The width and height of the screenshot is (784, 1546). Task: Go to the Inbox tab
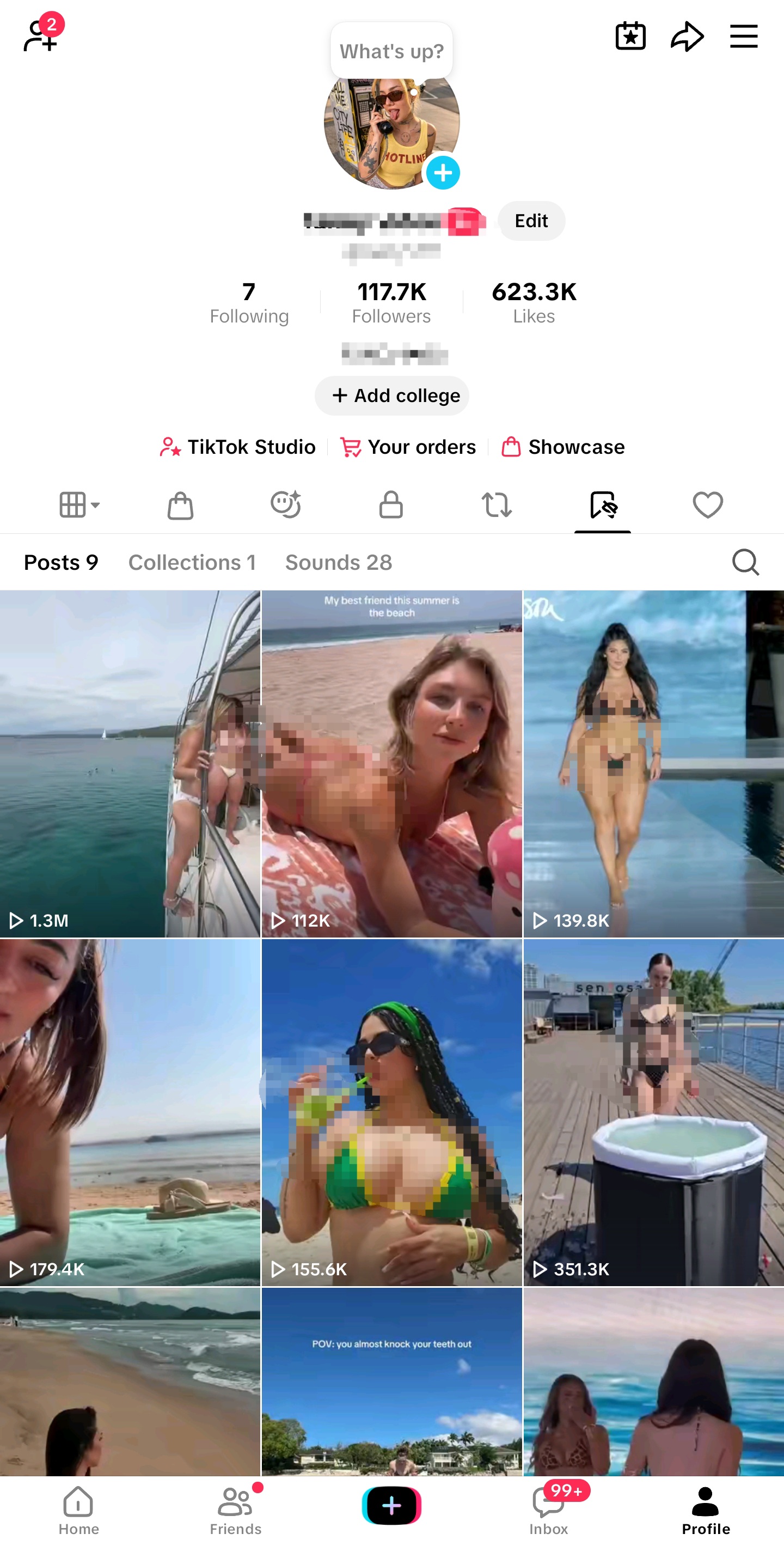[x=549, y=1509]
